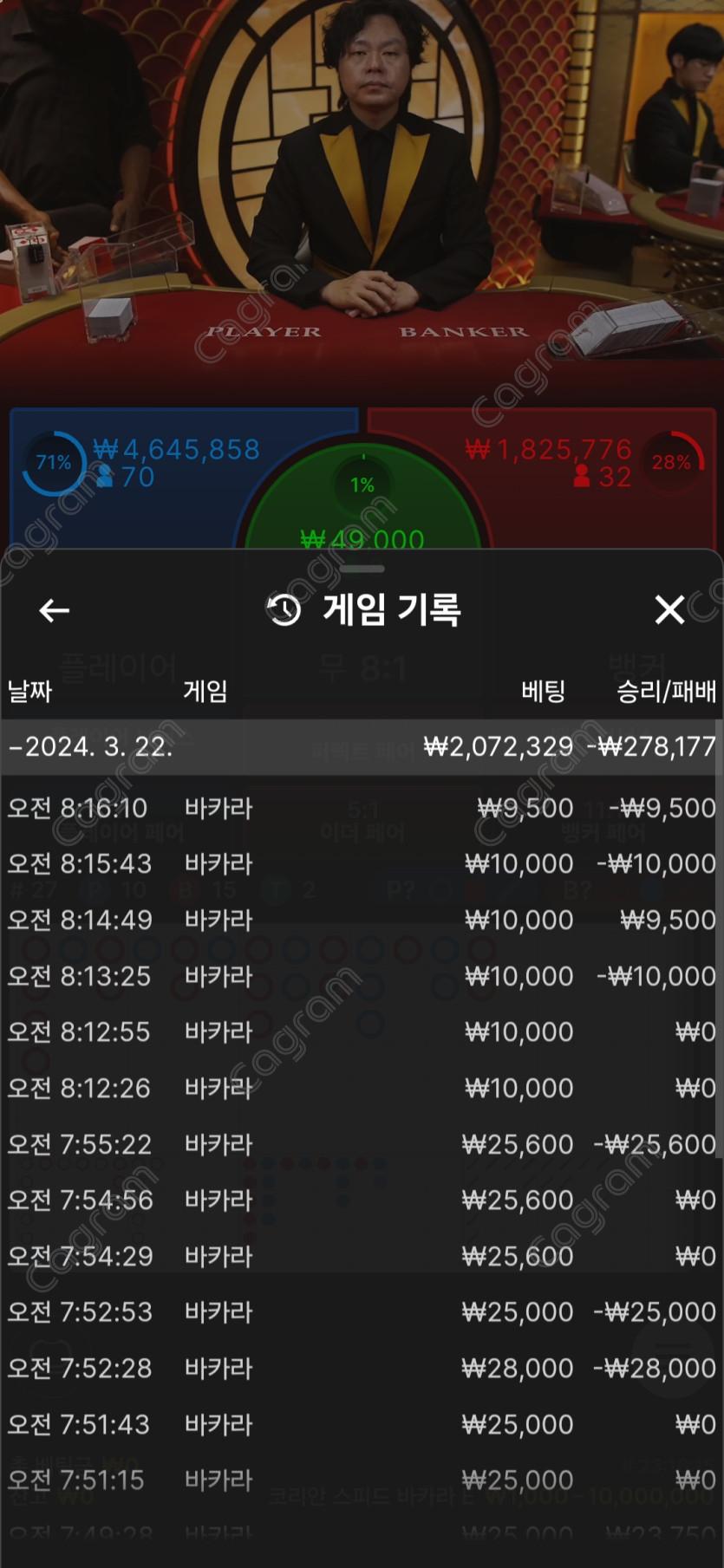Screen dimensions: 724x1568
Task: Open the 오전 7:51:43 game record
Action: (x=361, y=1424)
